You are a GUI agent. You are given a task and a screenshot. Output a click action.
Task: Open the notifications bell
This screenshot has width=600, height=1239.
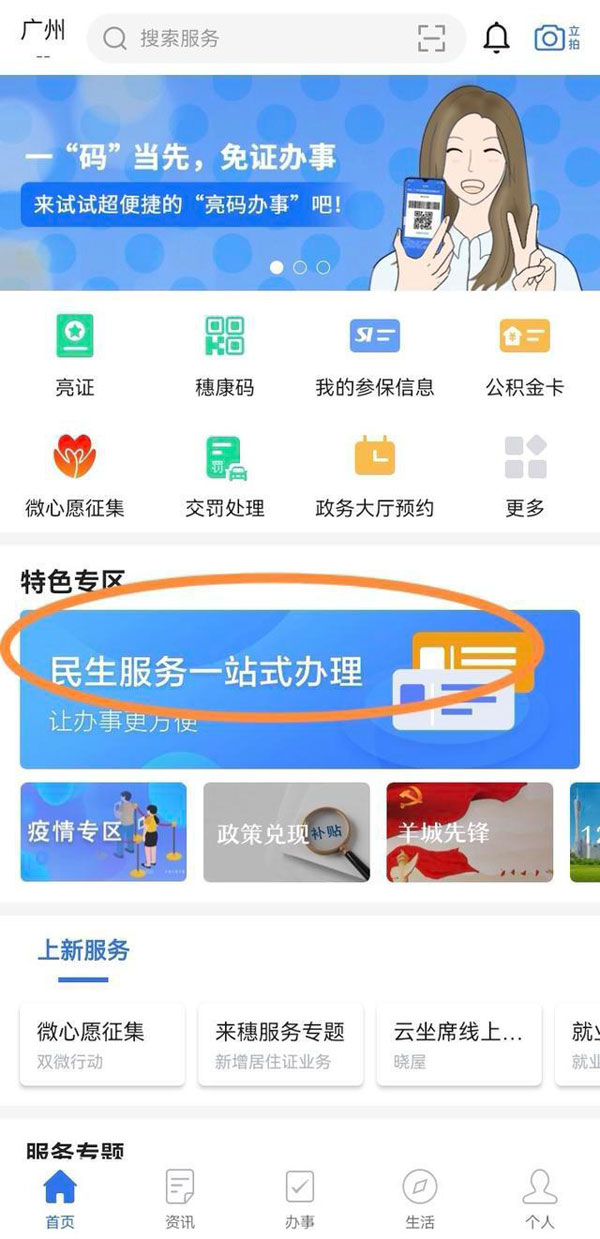[x=496, y=38]
